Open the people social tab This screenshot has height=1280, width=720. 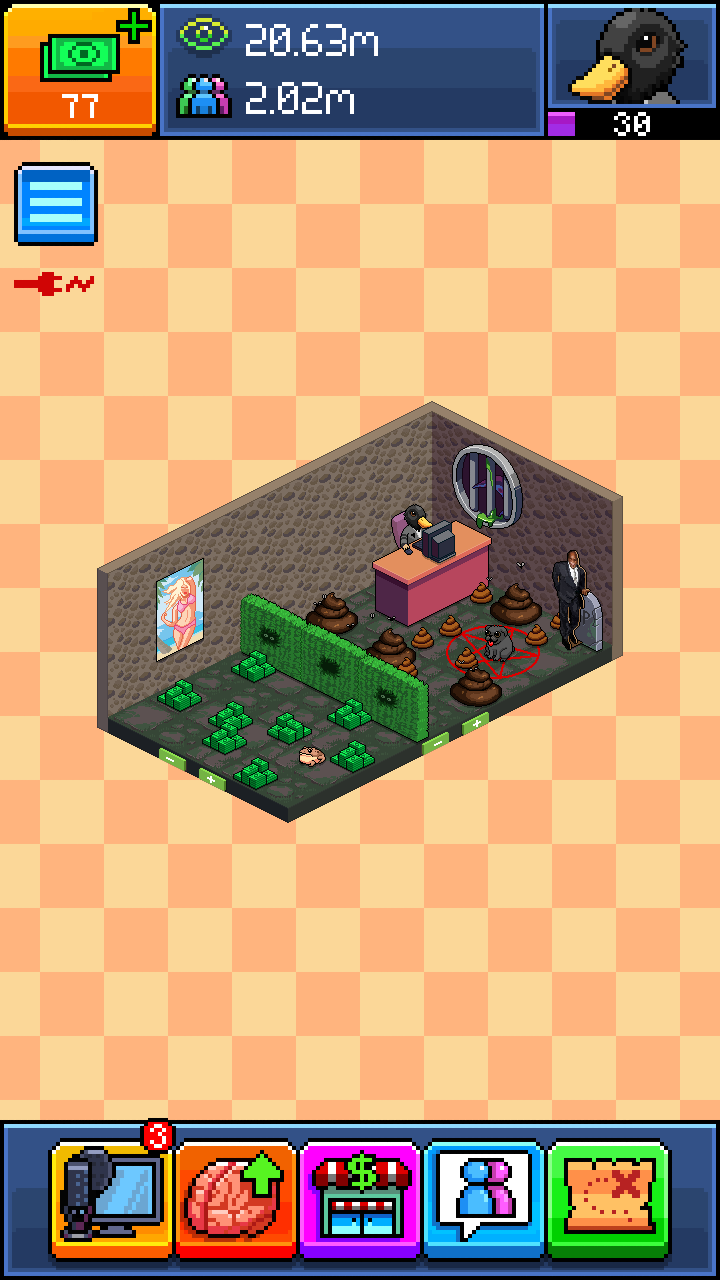[484, 1198]
